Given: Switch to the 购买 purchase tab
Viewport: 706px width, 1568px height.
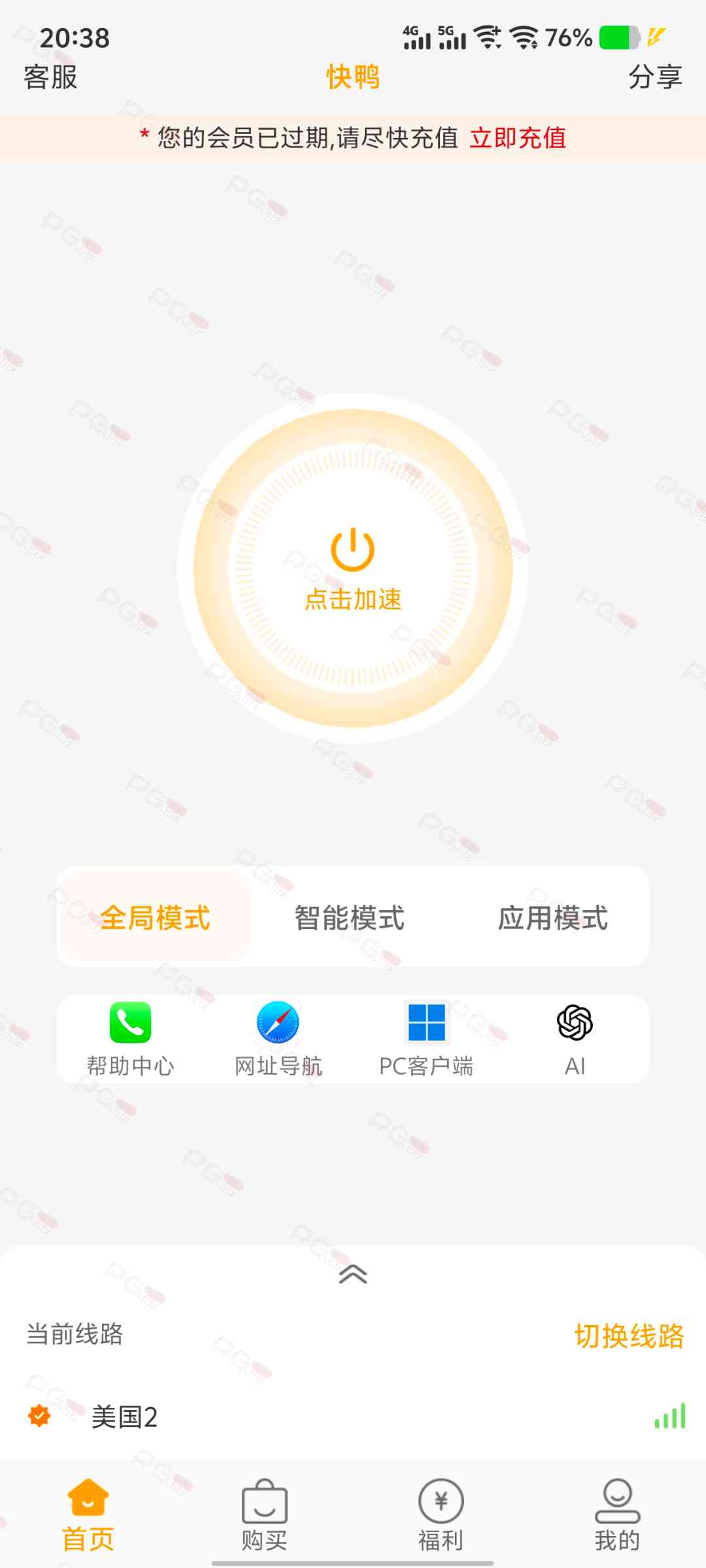Looking at the screenshot, I should 264,1516.
